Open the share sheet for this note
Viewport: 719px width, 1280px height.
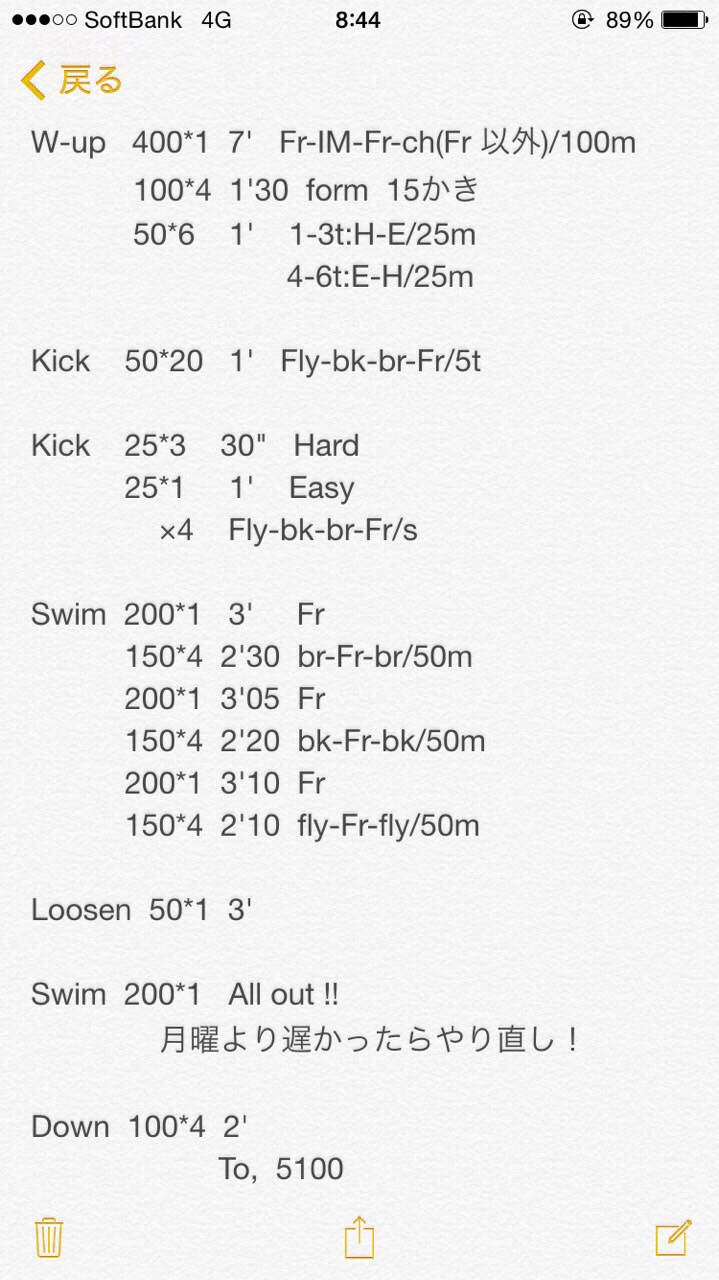(359, 1238)
